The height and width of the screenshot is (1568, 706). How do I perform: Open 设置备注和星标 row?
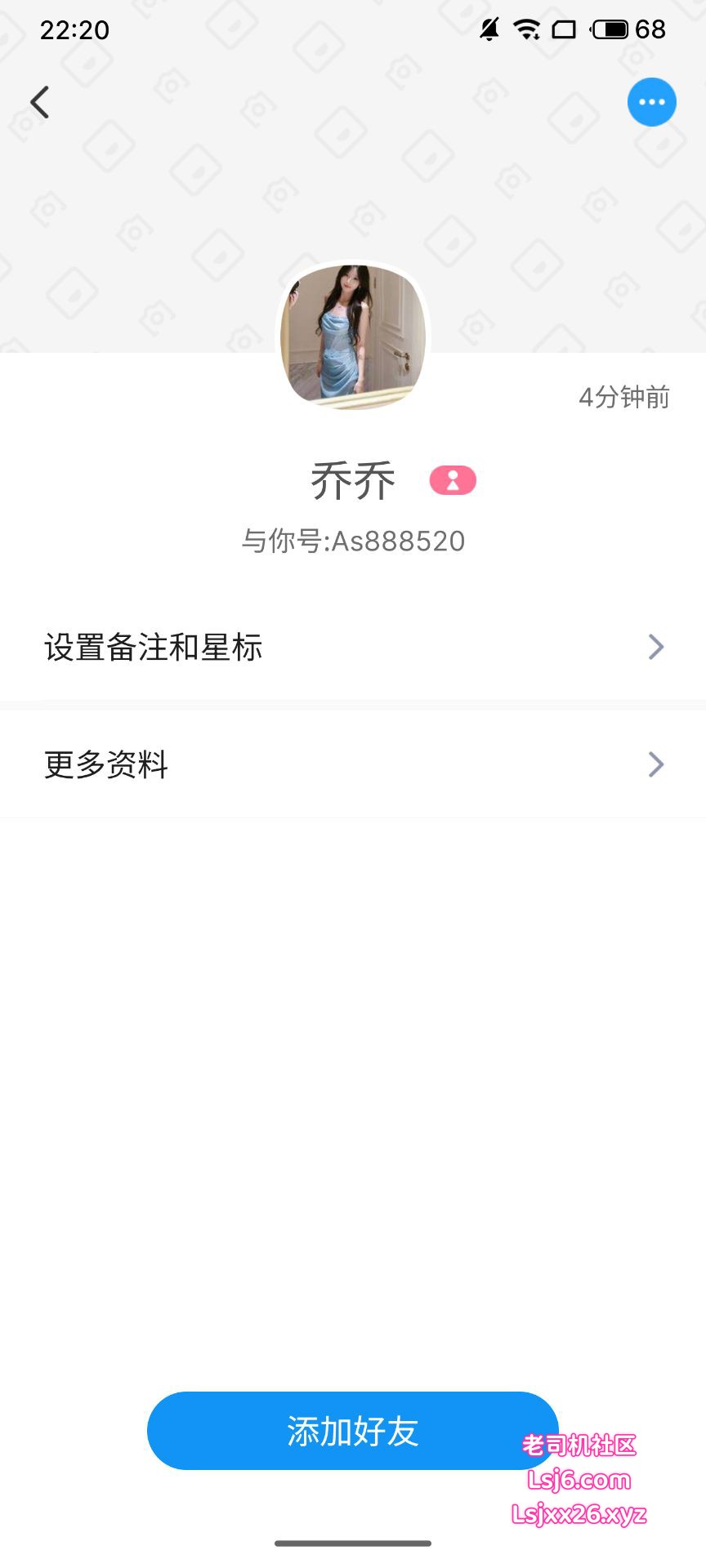(353, 648)
